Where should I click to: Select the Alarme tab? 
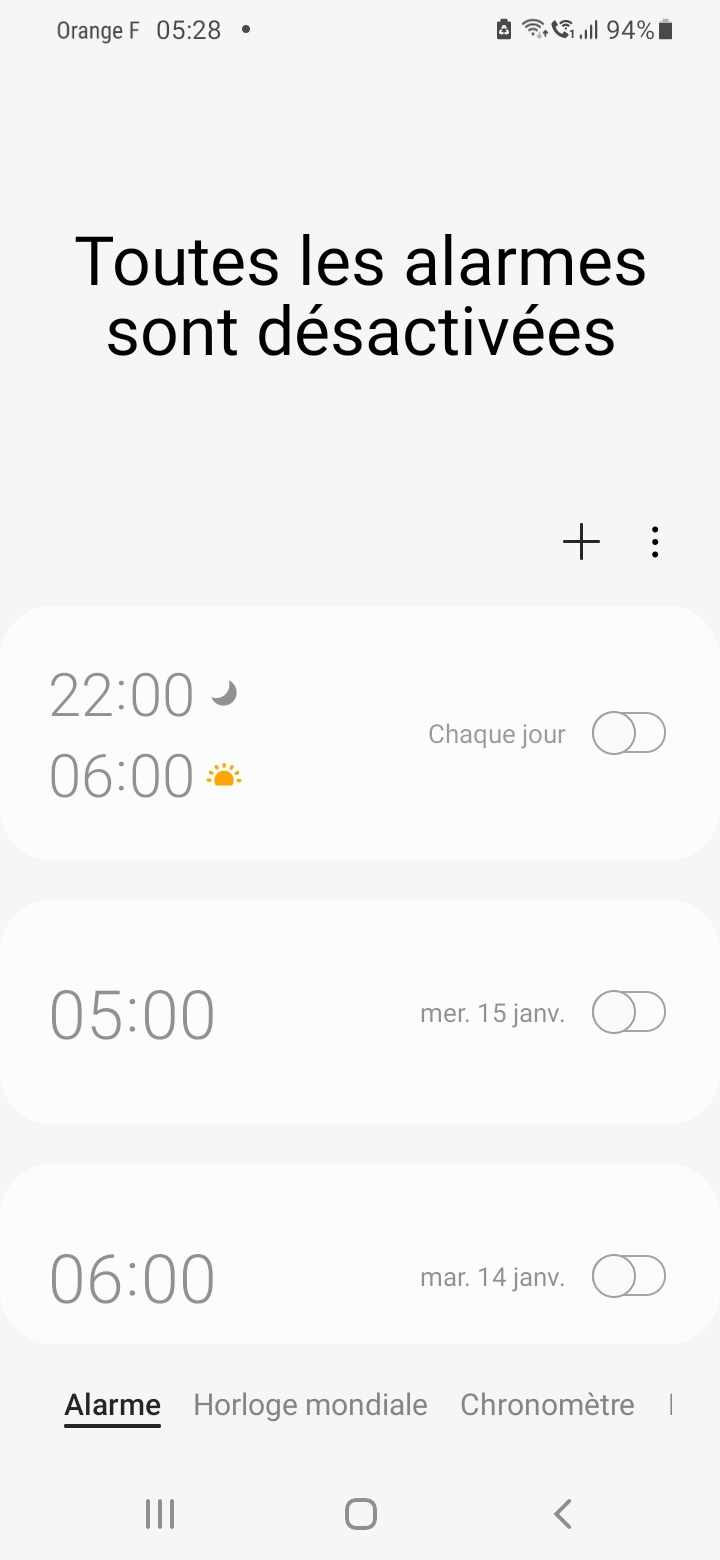click(112, 1405)
